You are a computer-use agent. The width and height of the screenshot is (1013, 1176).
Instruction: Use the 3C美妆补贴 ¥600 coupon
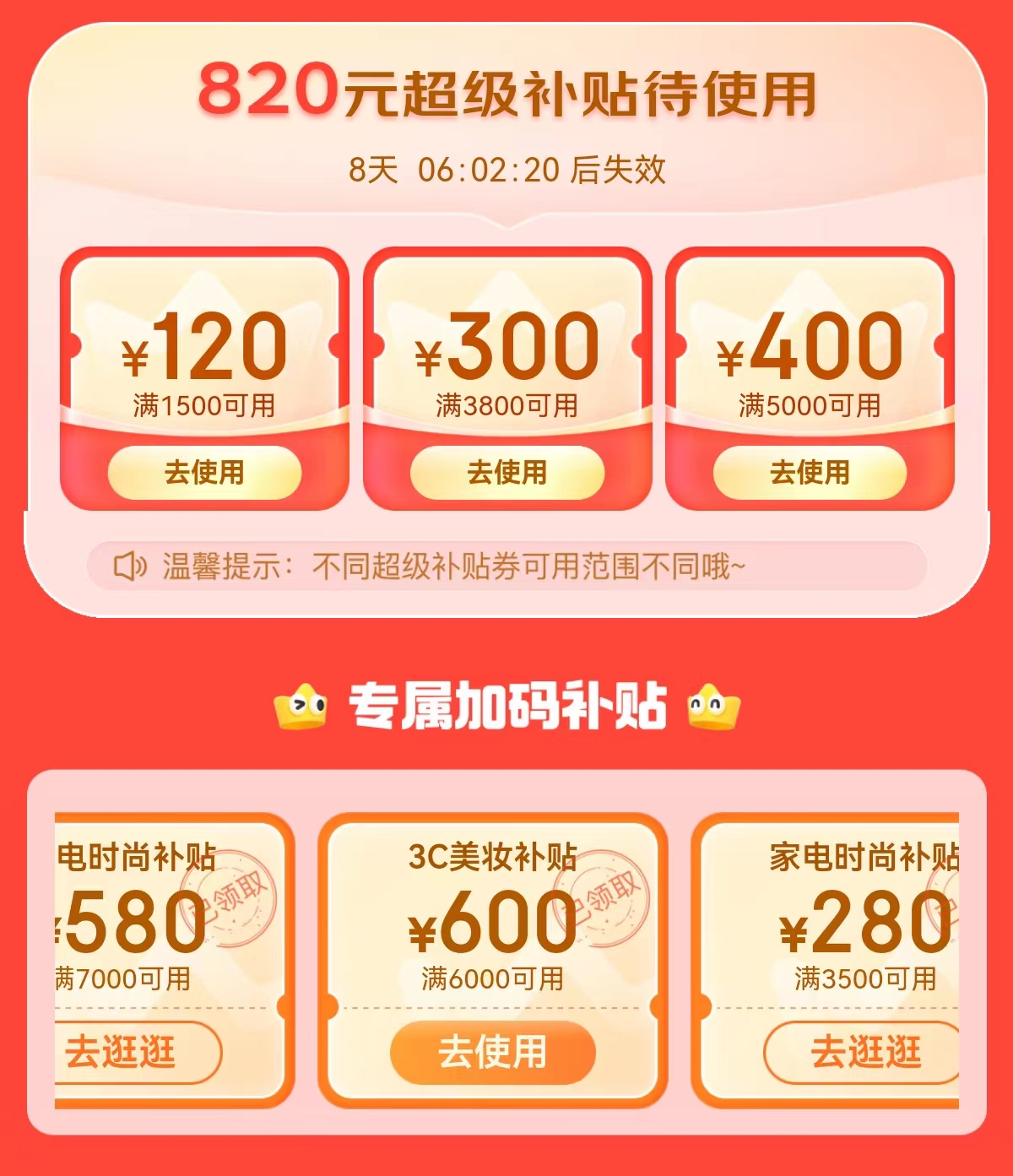[x=492, y=1052]
